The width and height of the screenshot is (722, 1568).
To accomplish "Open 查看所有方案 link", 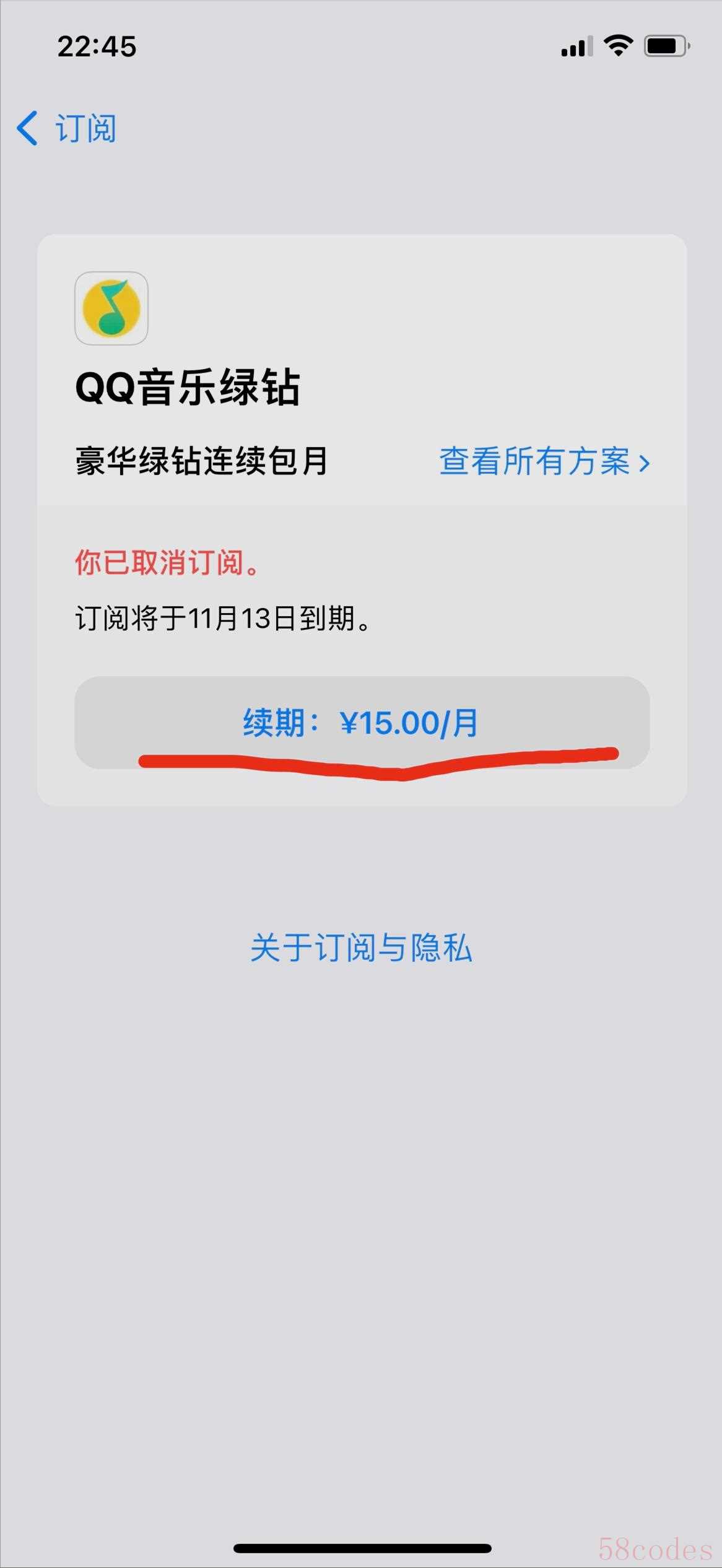I will (x=544, y=462).
